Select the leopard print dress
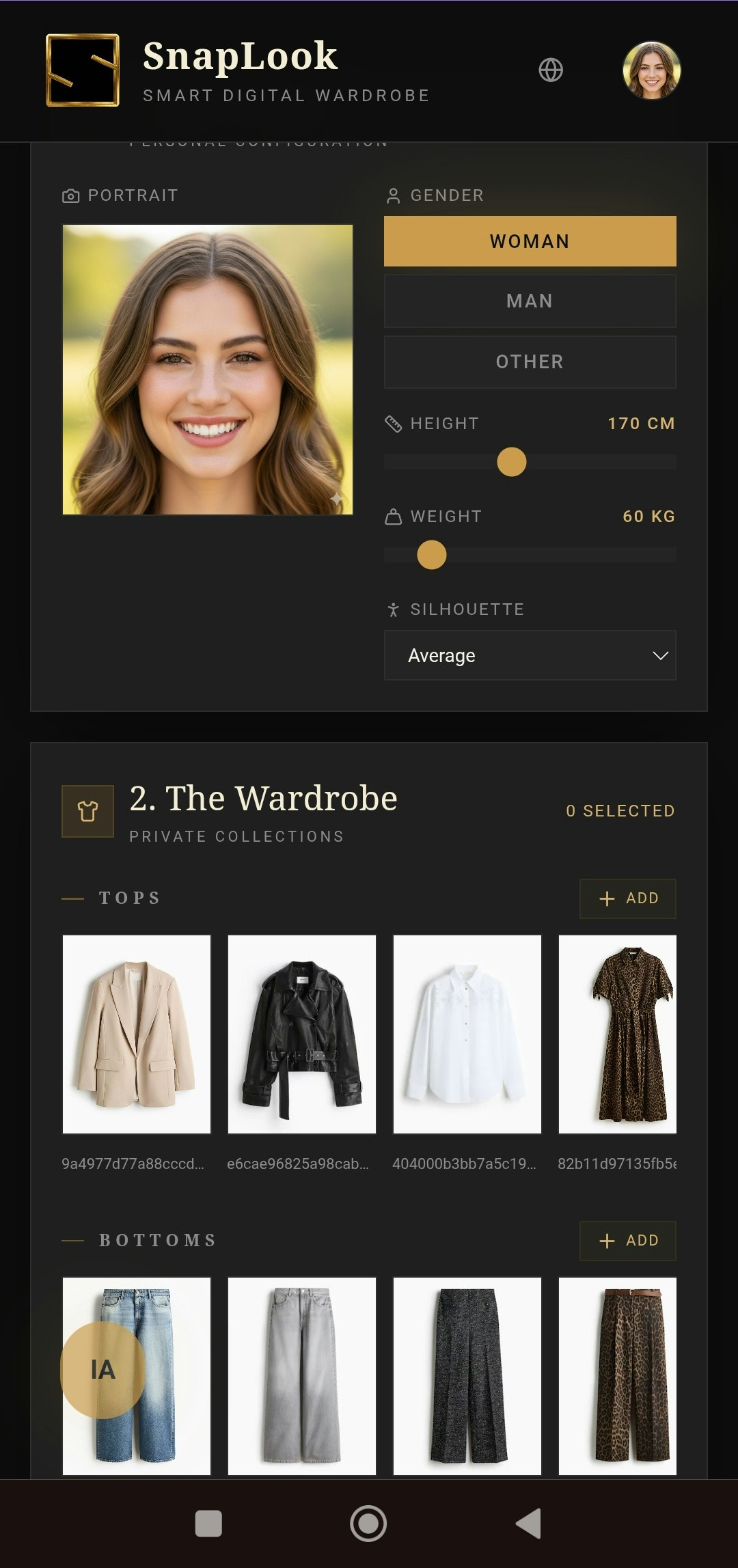This screenshot has width=738, height=1568. (618, 1034)
